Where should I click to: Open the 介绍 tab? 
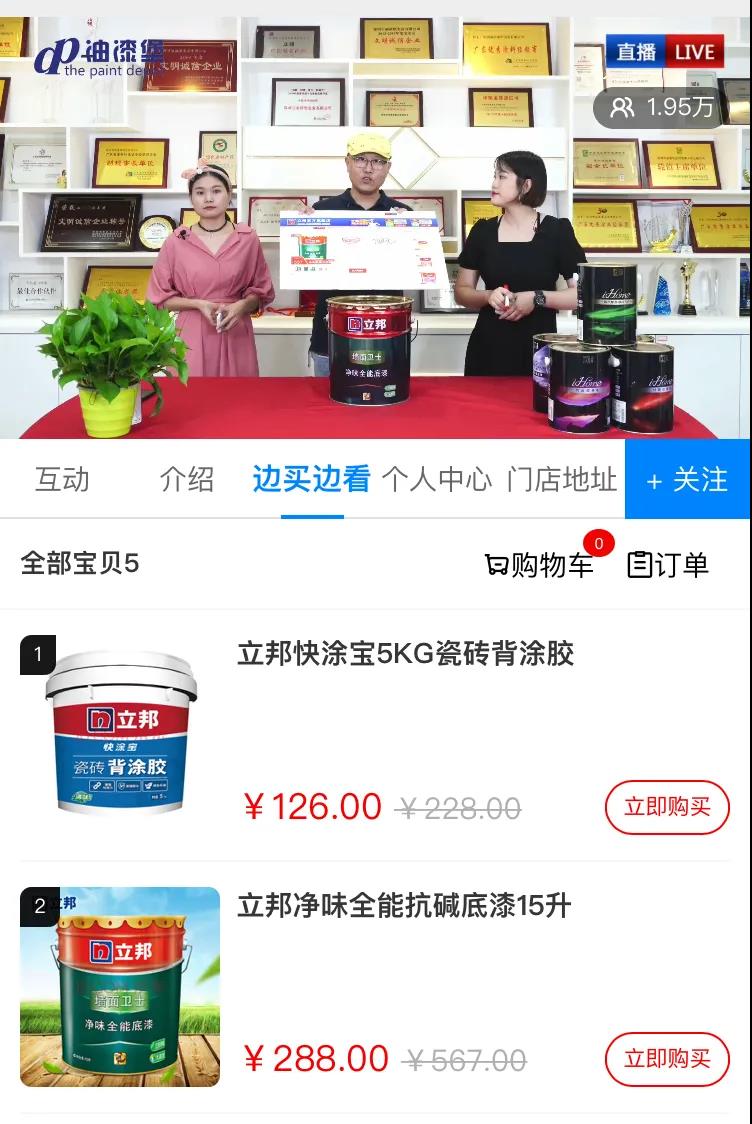[x=187, y=480]
